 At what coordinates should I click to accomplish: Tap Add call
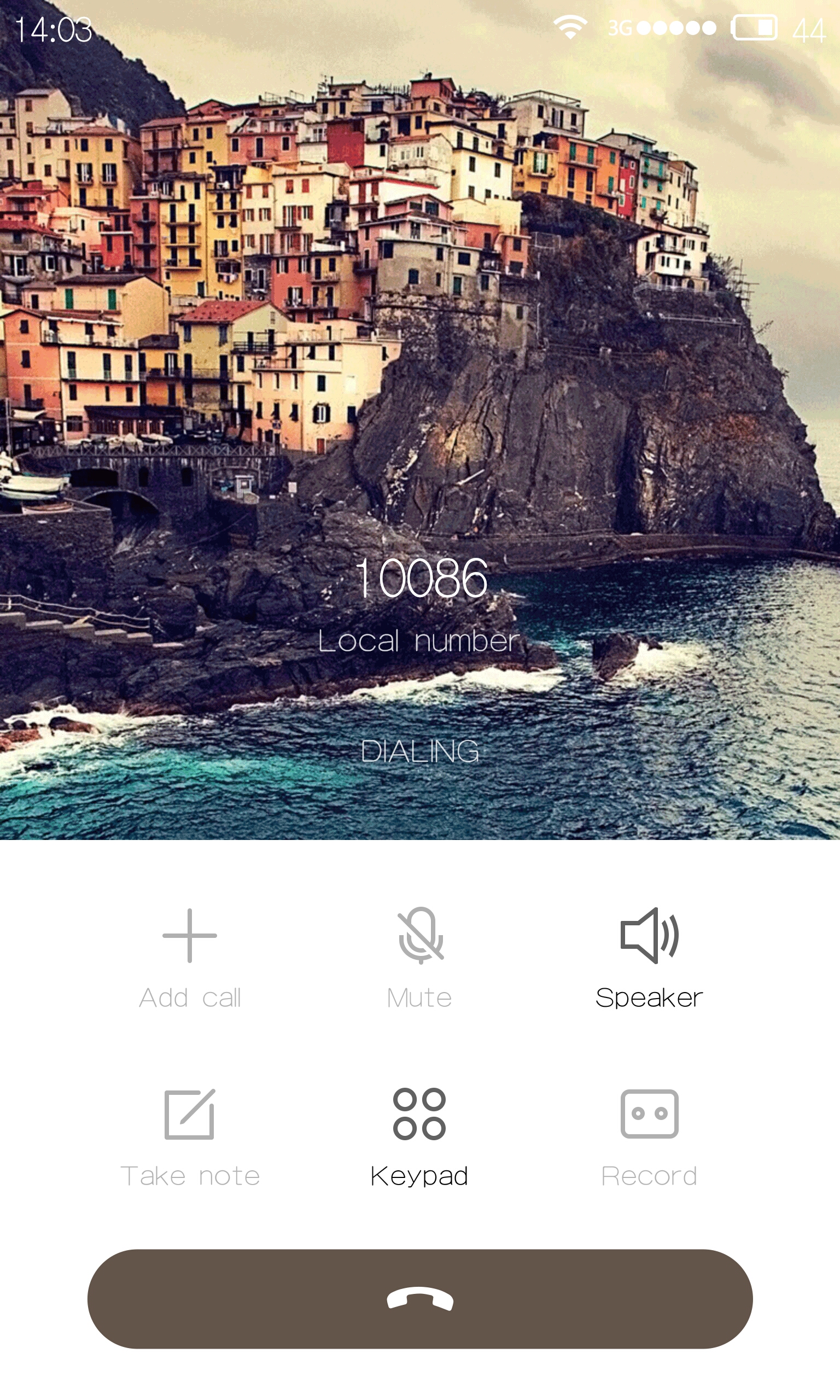click(190, 959)
